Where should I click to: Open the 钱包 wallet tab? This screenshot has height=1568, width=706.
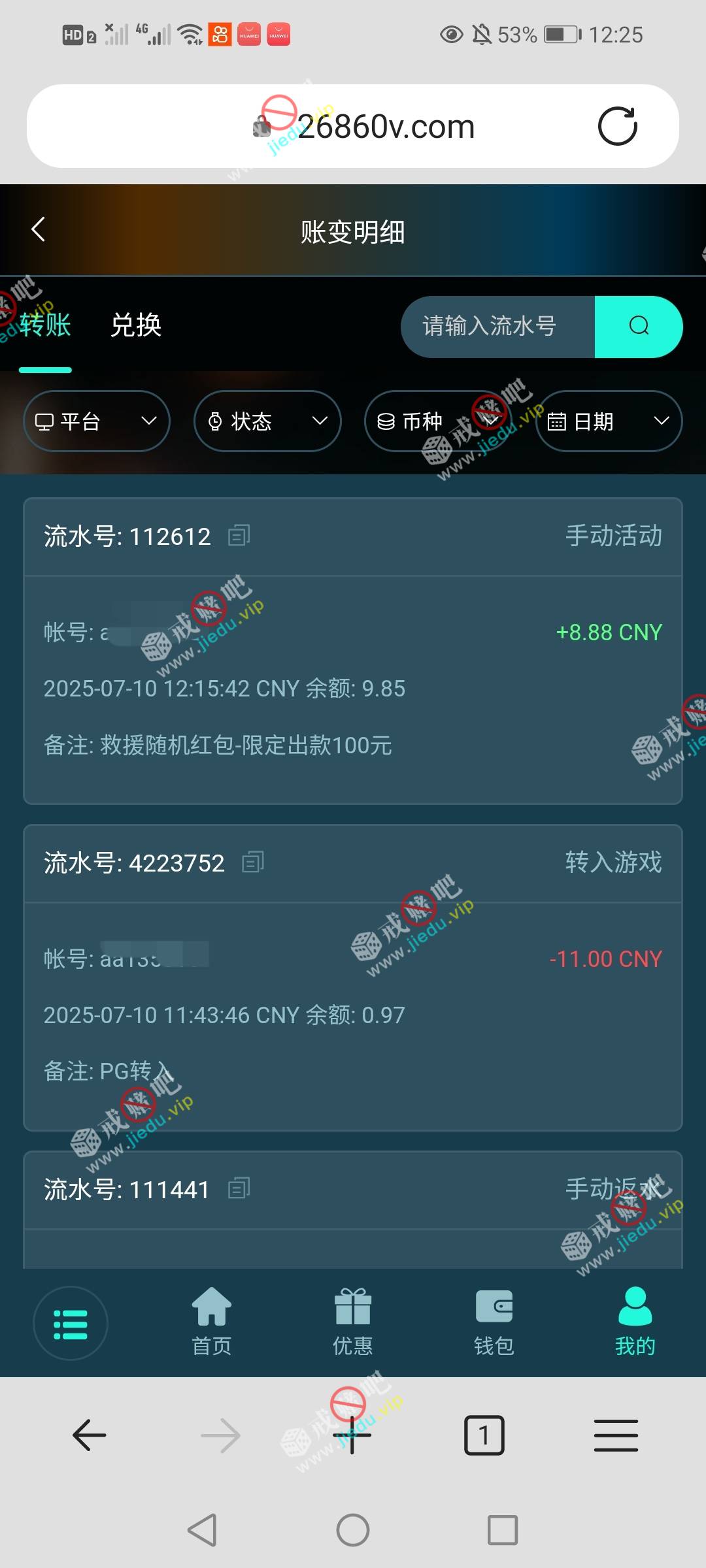[x=494, y=1321]
